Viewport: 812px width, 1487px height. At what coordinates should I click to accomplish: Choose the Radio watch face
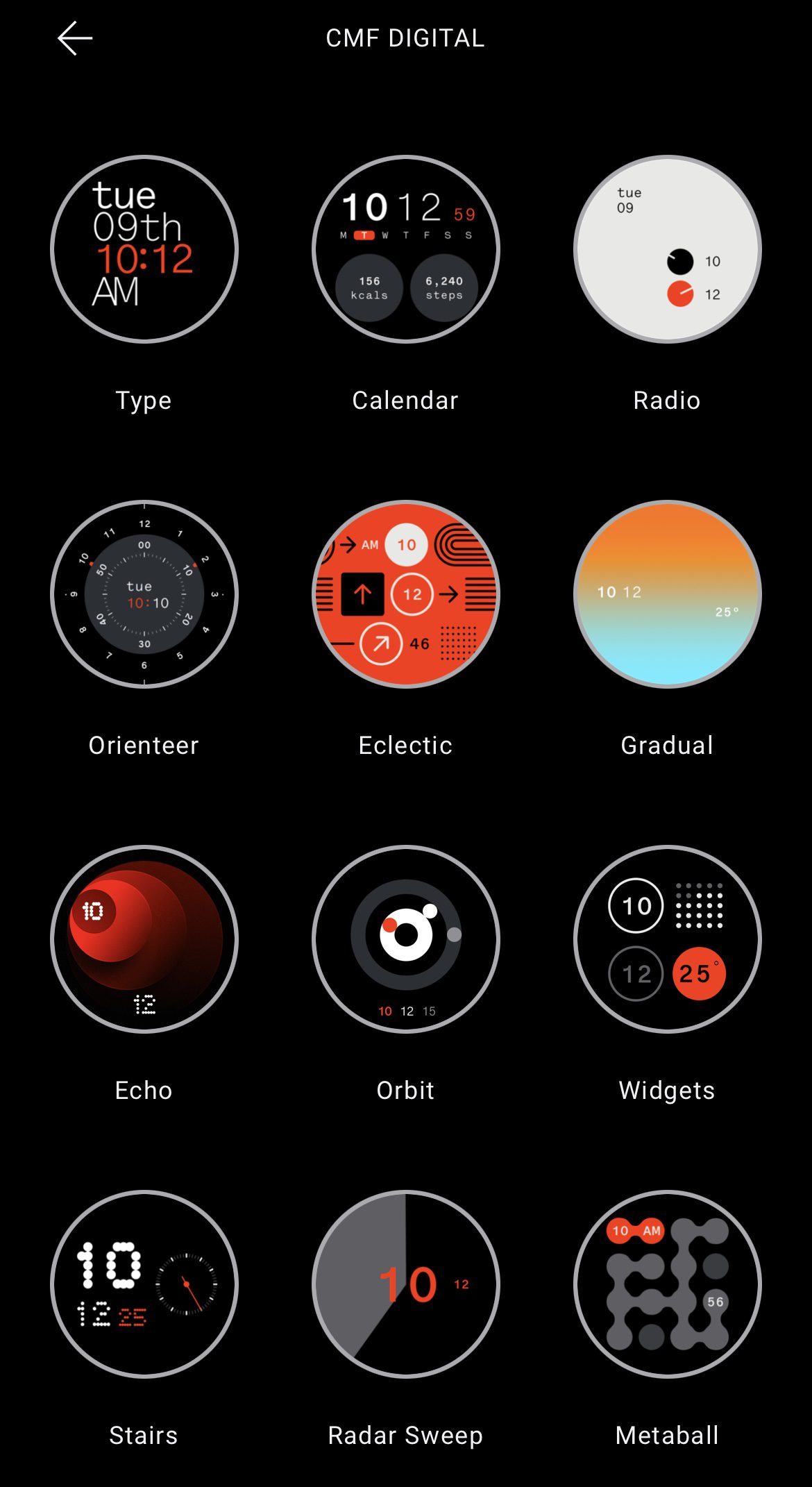tap(668, 249)
